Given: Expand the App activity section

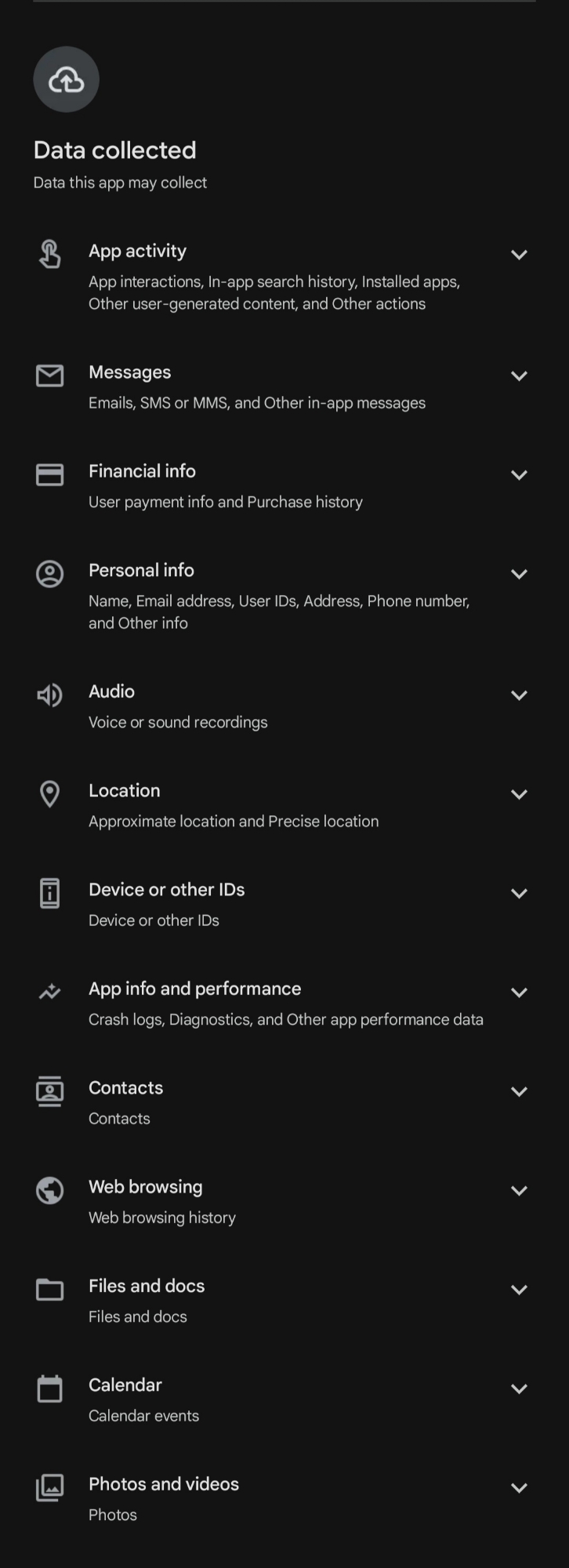Looking at the screenshot, I should [518, 254].
